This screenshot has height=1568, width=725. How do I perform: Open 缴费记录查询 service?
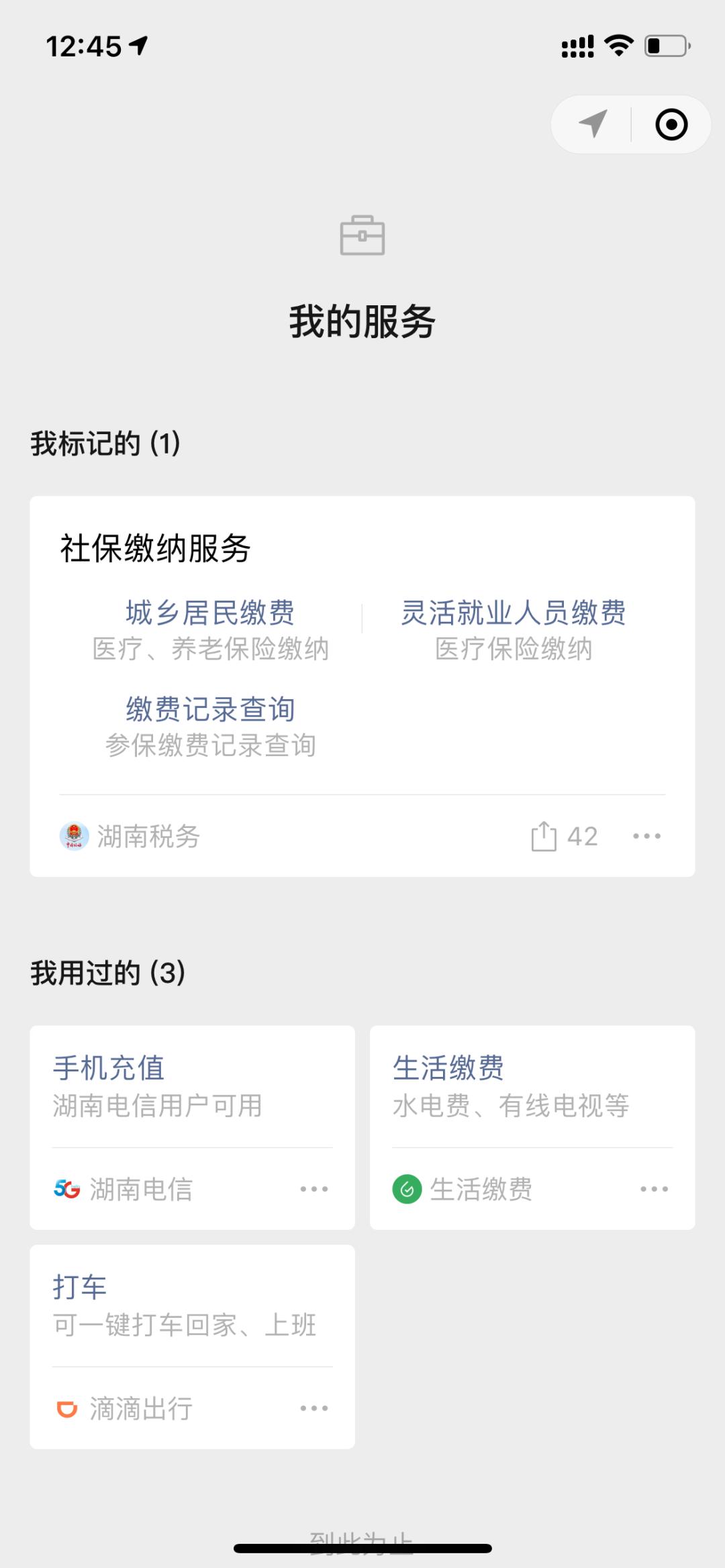[x=211, y=707]
